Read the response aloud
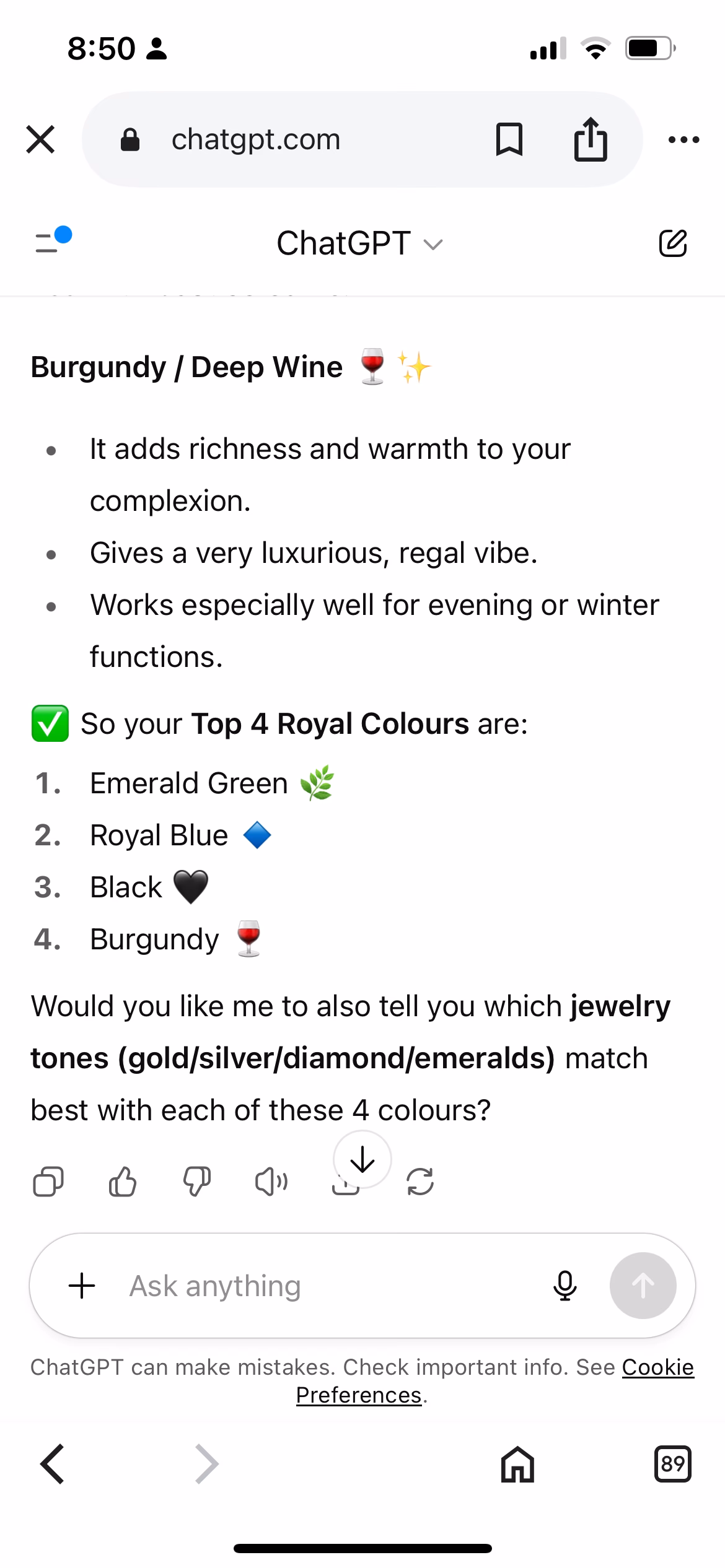Screen dimensions: 725x1568 (271, 1182)
